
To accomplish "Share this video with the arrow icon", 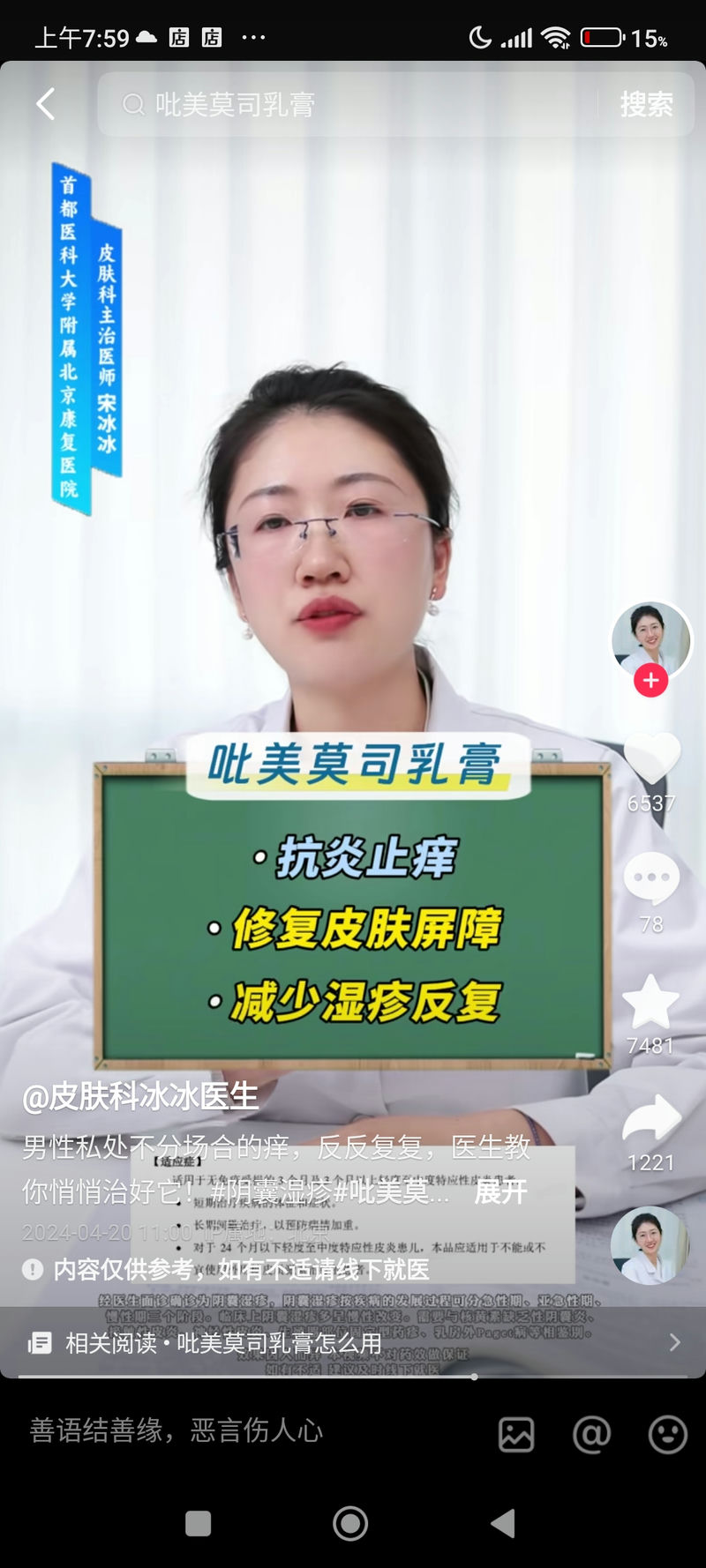I will click(651, 1120).
